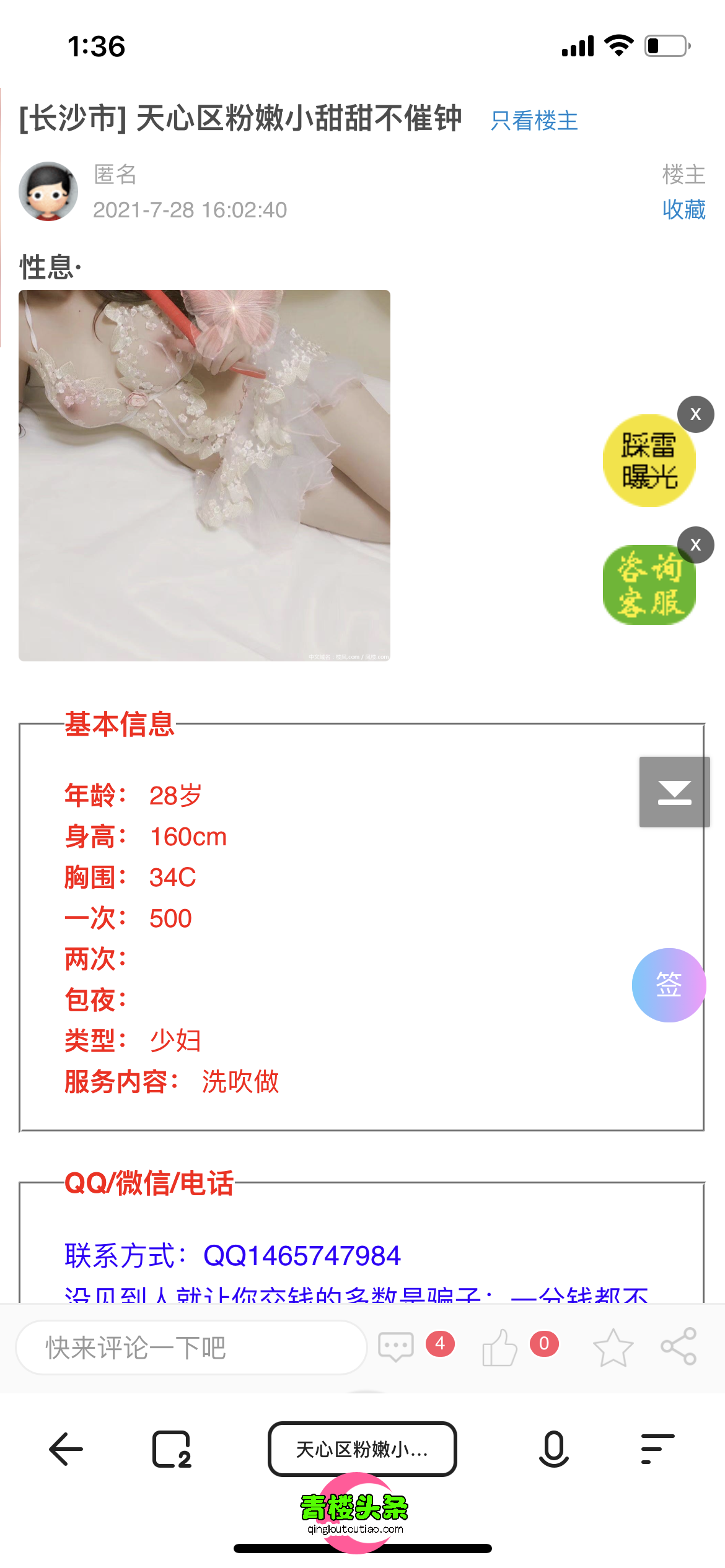This screenshot has width=725, height=1568.
Task: Open the 踩雷曝光 yellow floating button
Action: coord(648,461)
